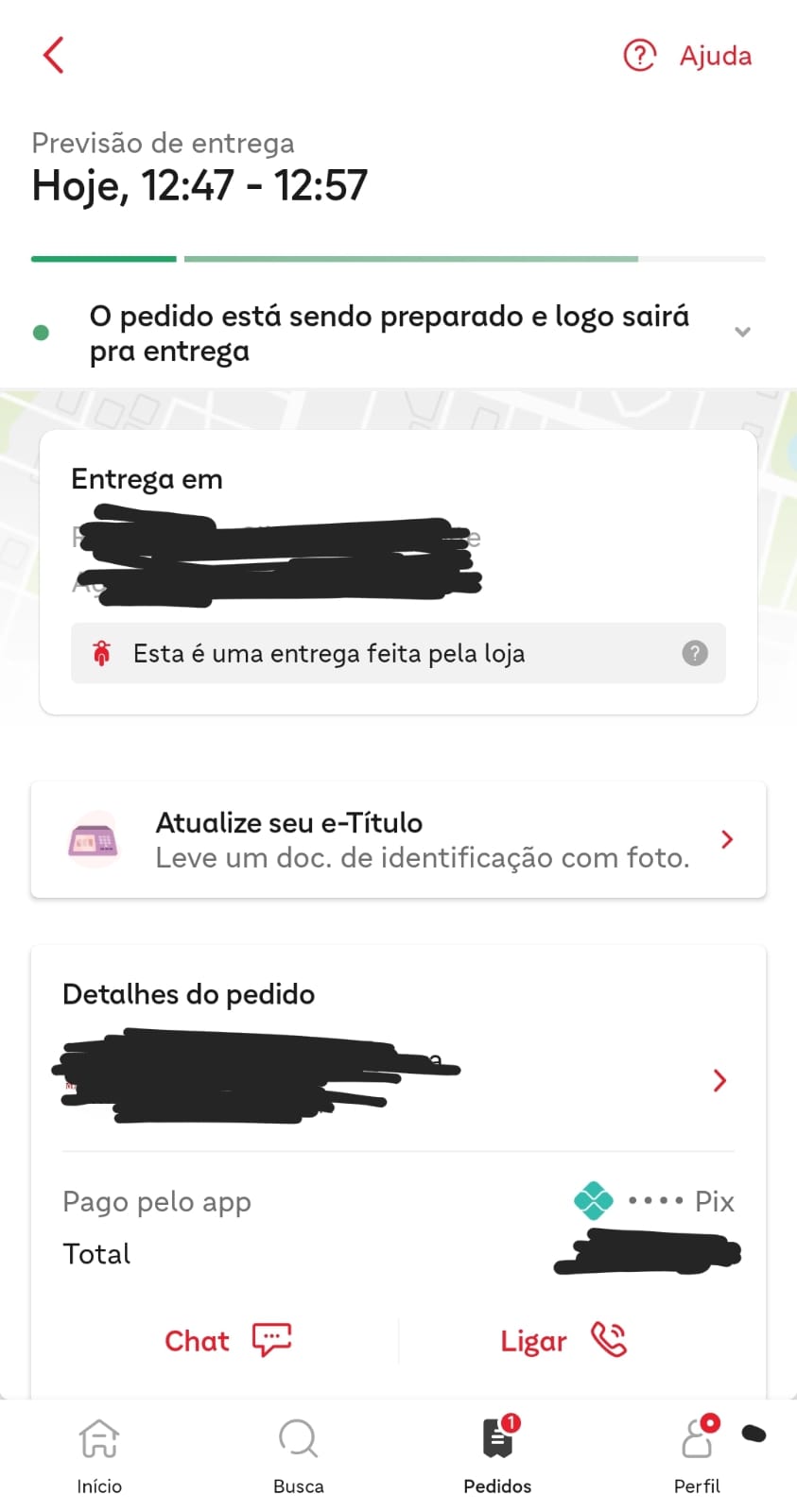797x1512 pixels.
Task: Open the Detalhes do pedido order row
Action: coord(398,1080)
